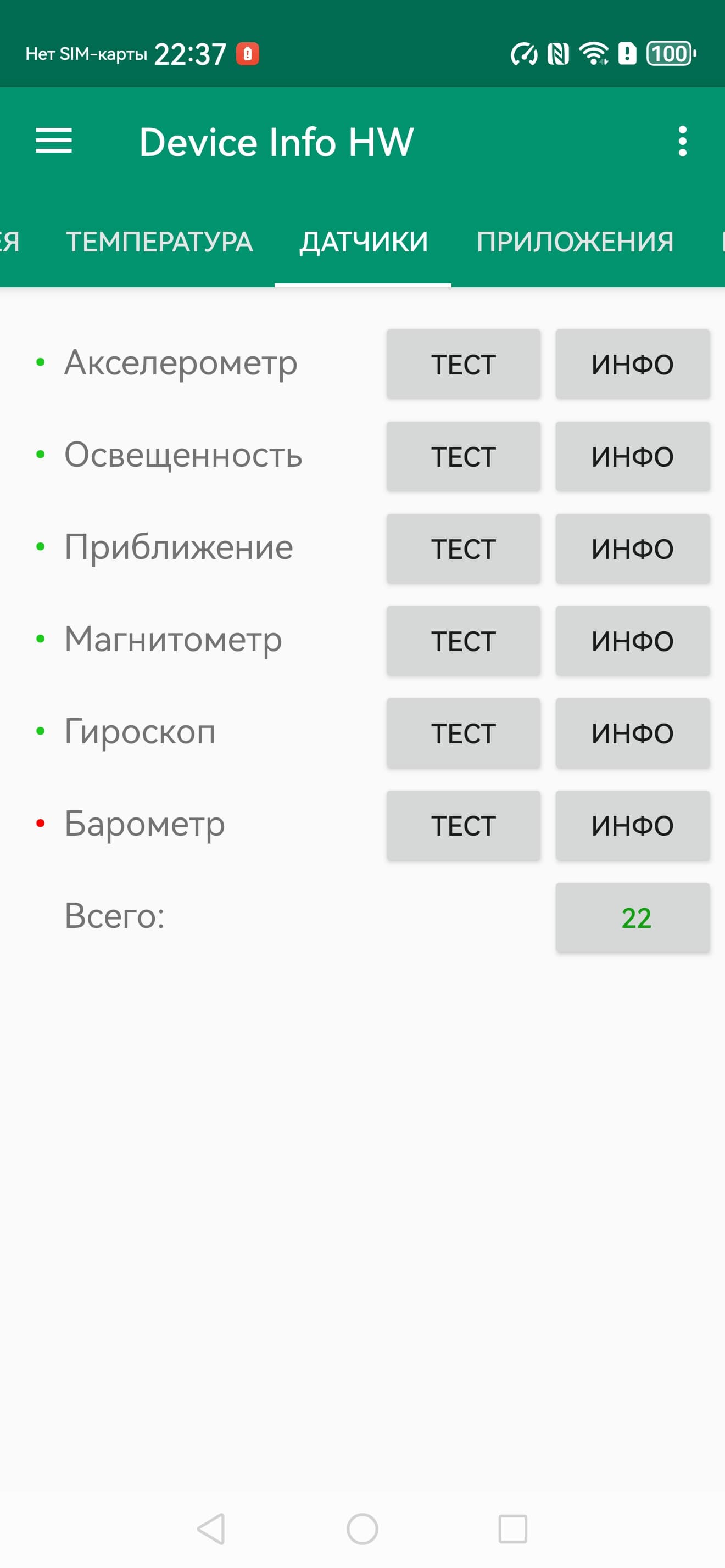Start ТЕСТ for Барометр
The width and height of the screenshot is (725, 1568).
tap(463, 825)
